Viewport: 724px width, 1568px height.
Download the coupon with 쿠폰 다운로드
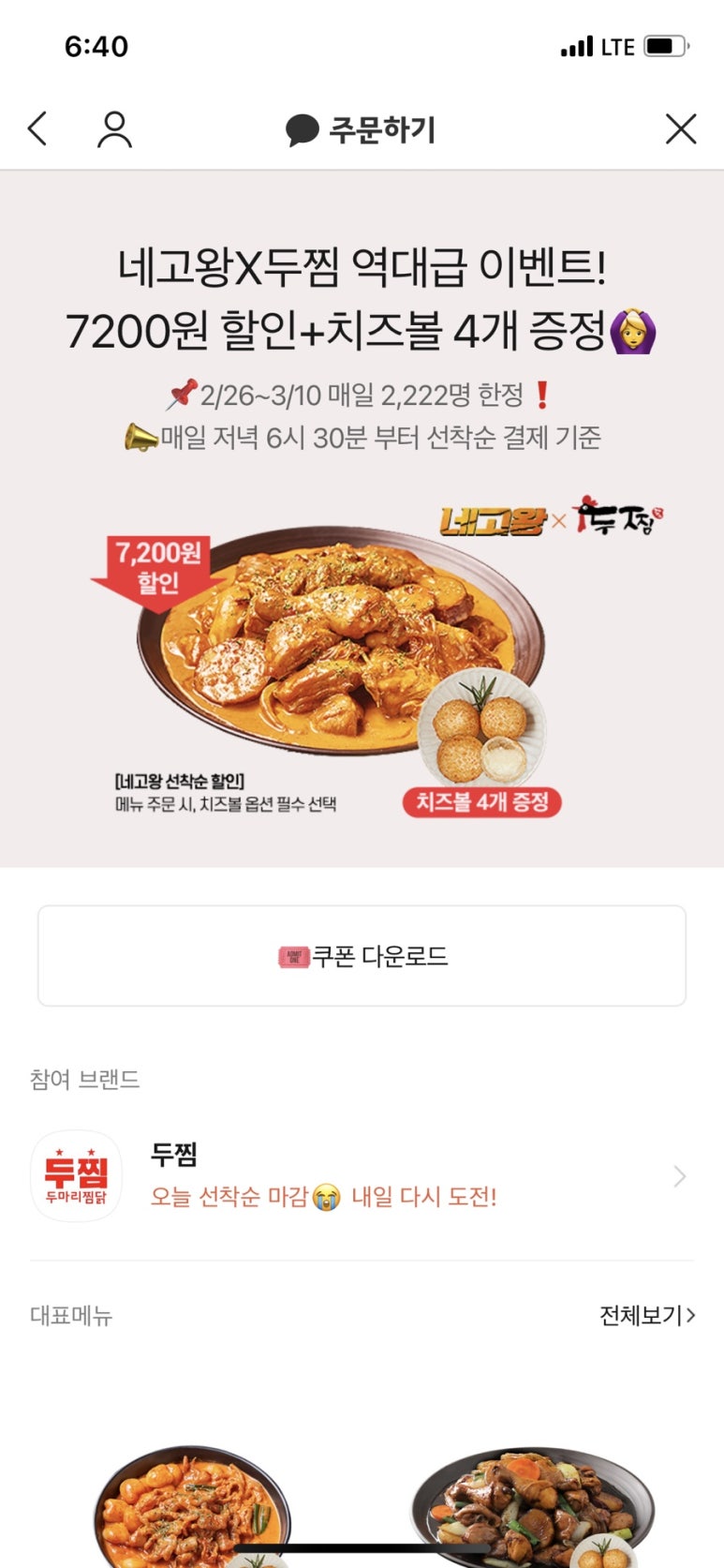pos(362,956)
